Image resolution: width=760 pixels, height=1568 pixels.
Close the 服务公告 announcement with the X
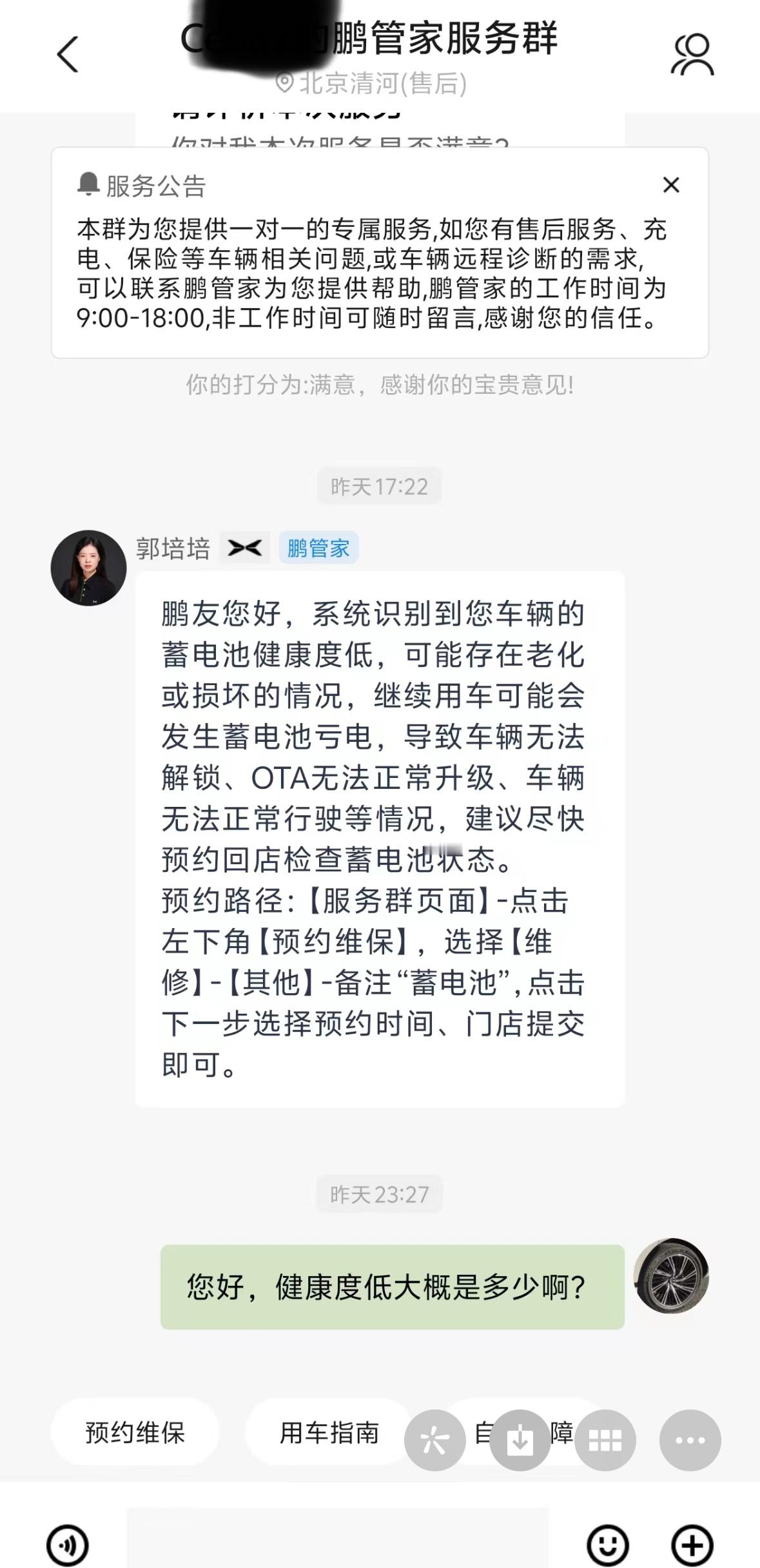[x=672, y=186]
